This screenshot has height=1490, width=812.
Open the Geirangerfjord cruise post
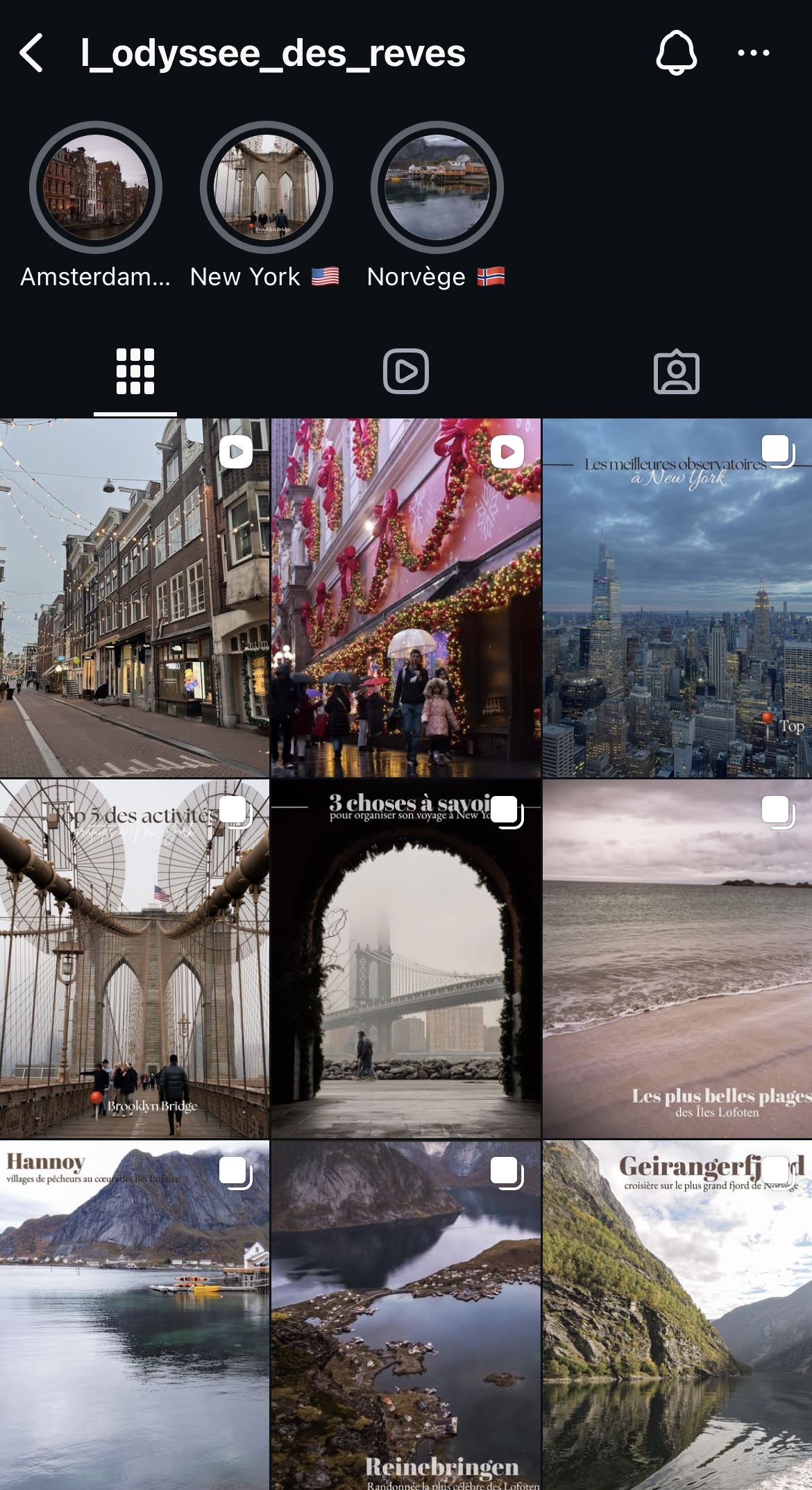[677, 1315]
